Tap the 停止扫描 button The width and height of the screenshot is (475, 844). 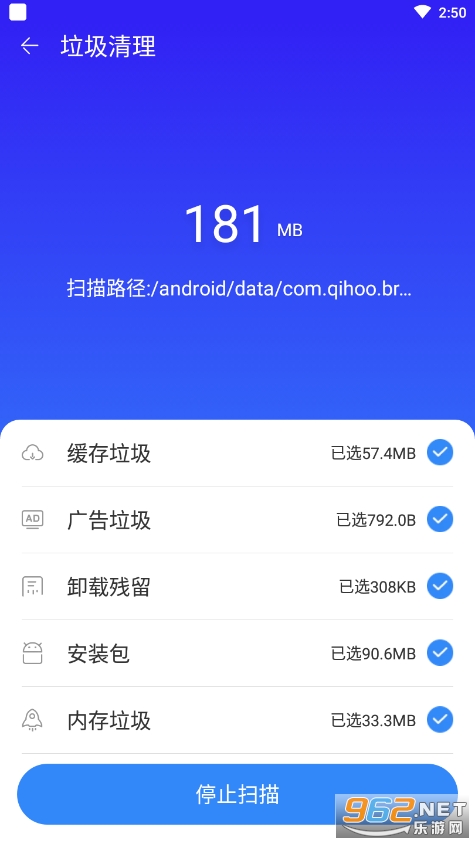(x=238, y=794)
